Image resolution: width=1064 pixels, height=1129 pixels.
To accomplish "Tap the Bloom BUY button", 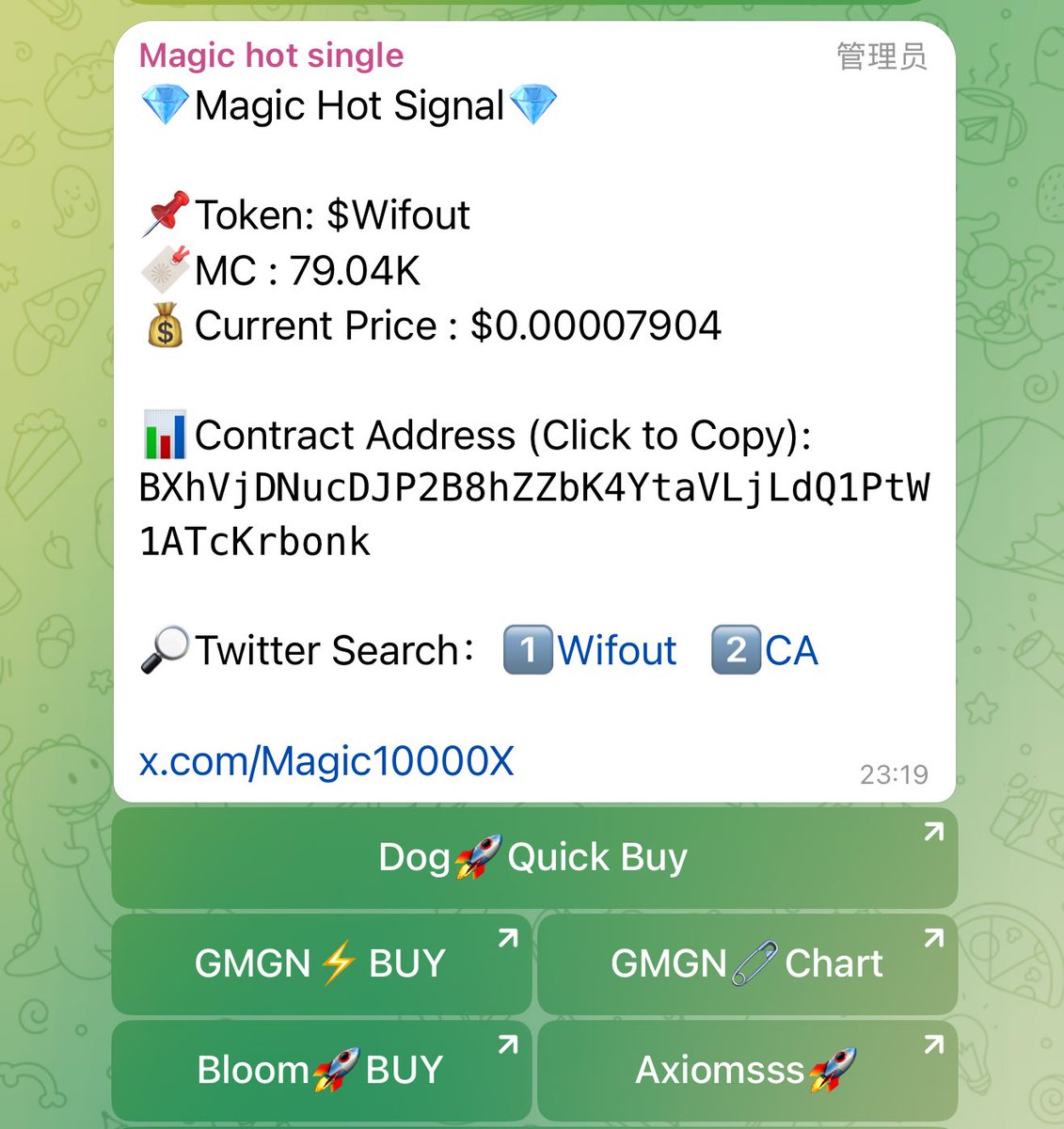I will 321,1070.
